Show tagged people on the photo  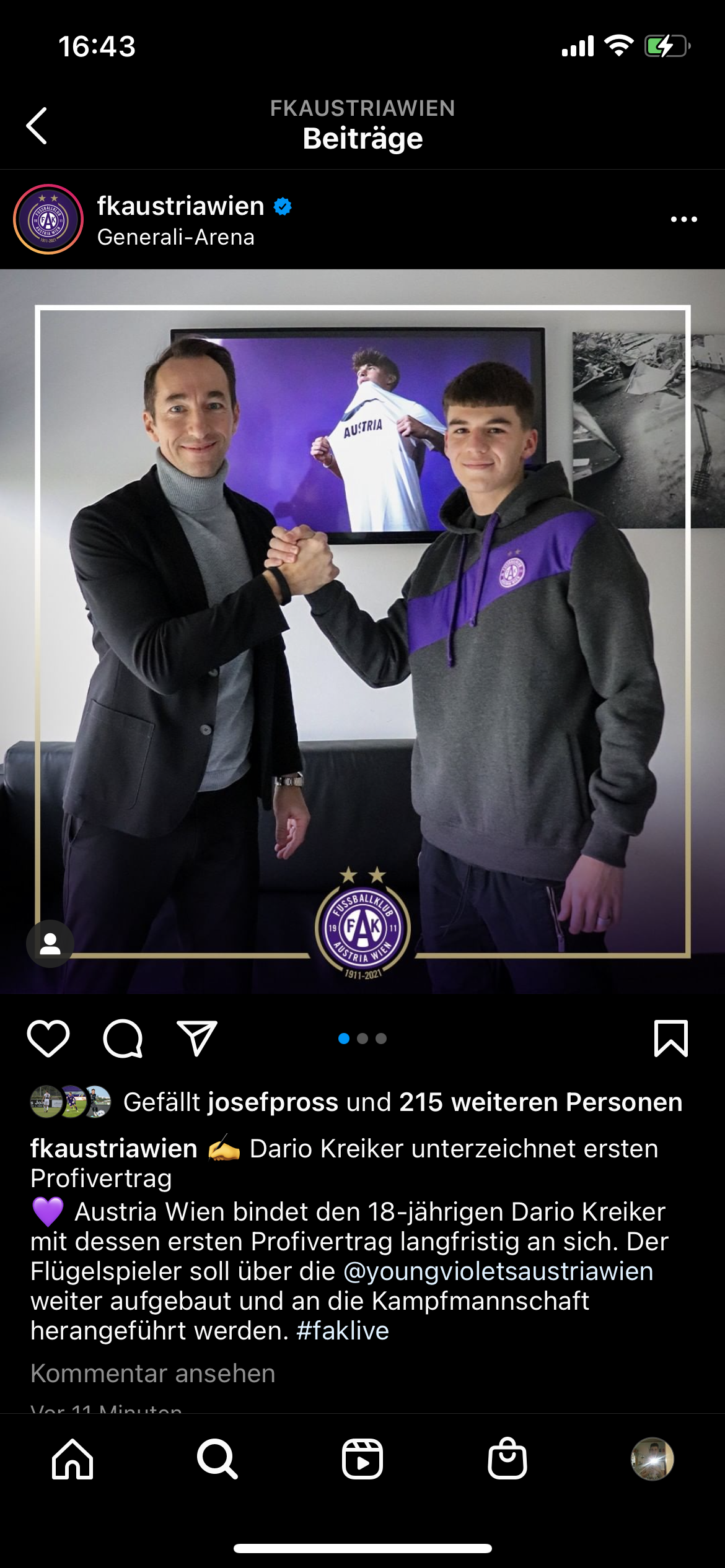point(50,944)
